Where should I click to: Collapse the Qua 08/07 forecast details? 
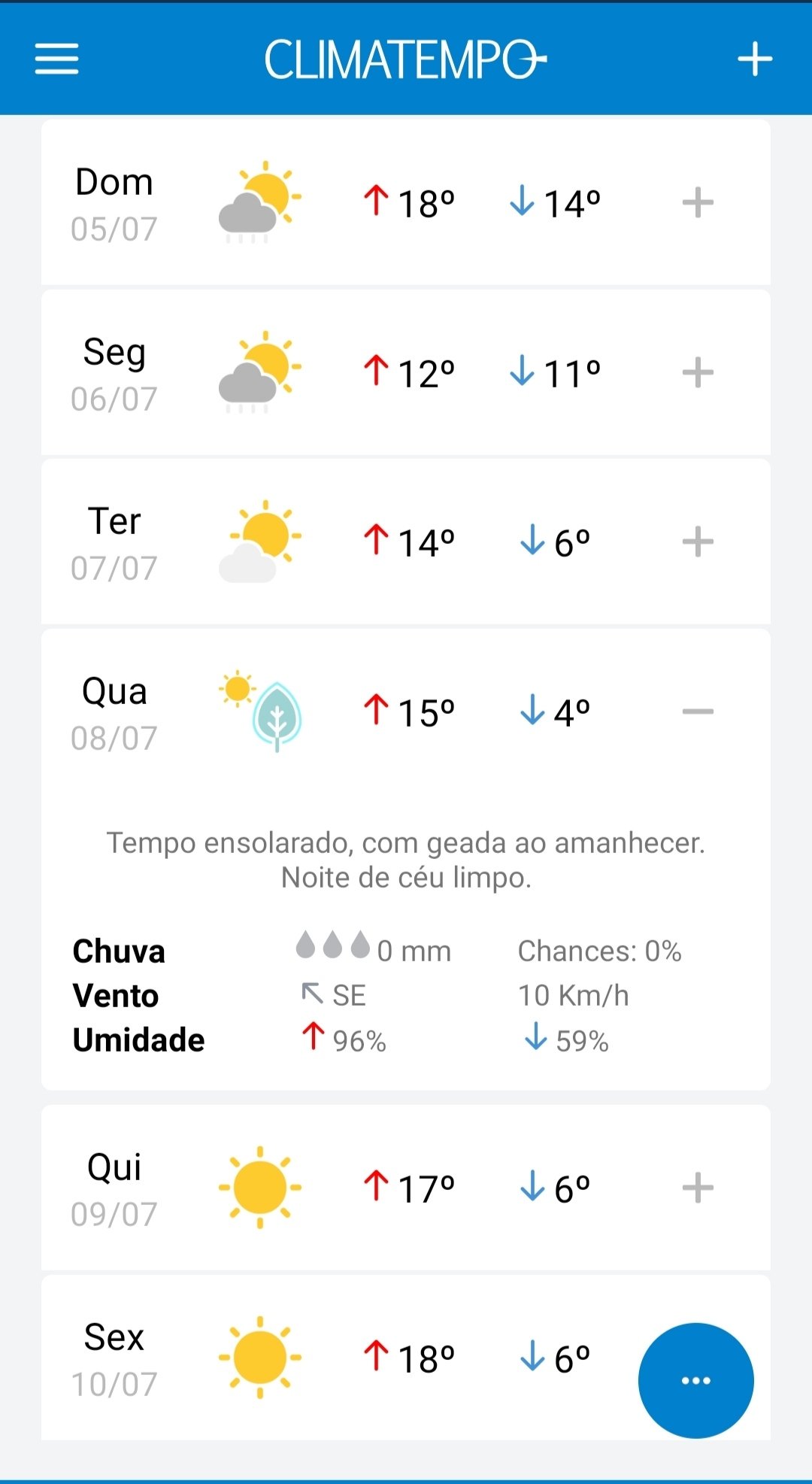[x=698, y=712]
